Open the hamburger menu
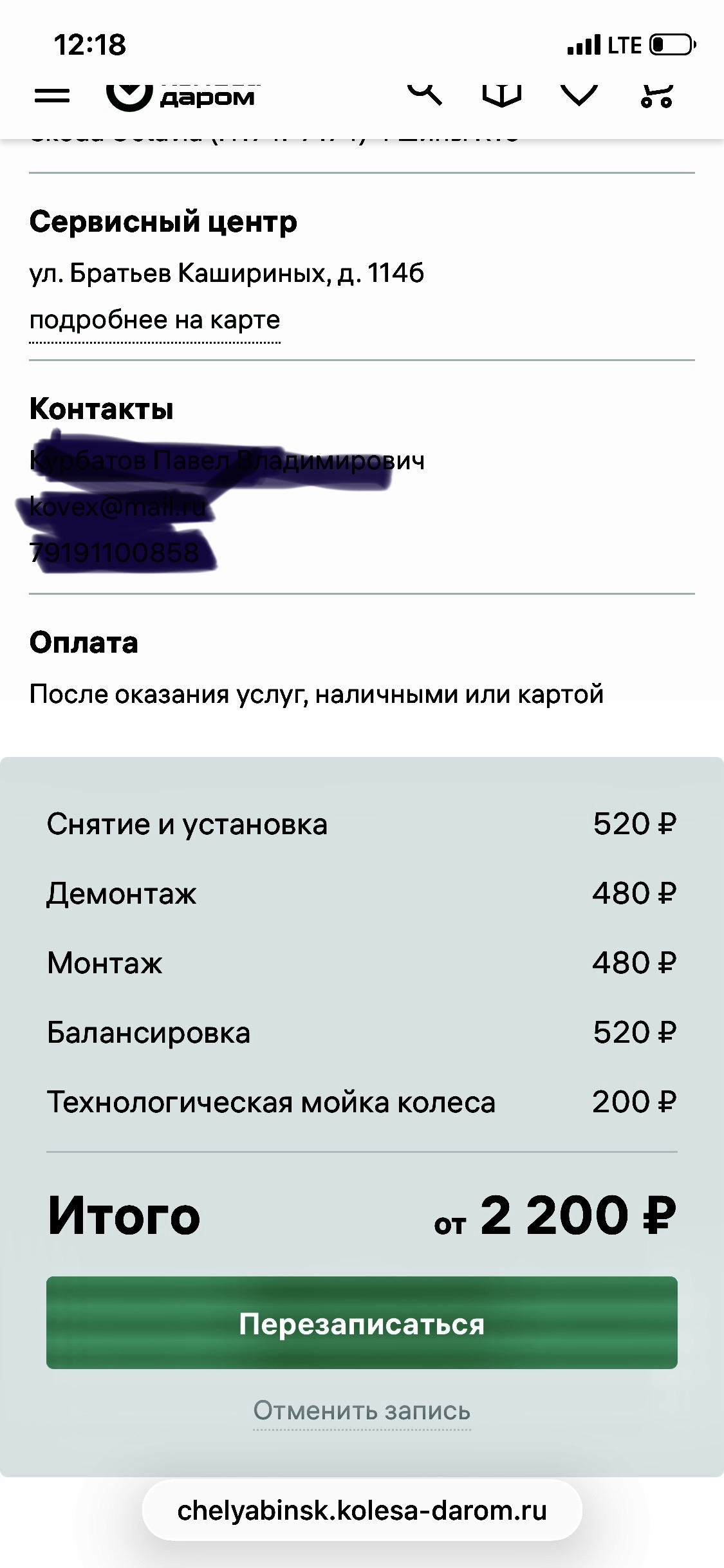 tap(52, 96)
